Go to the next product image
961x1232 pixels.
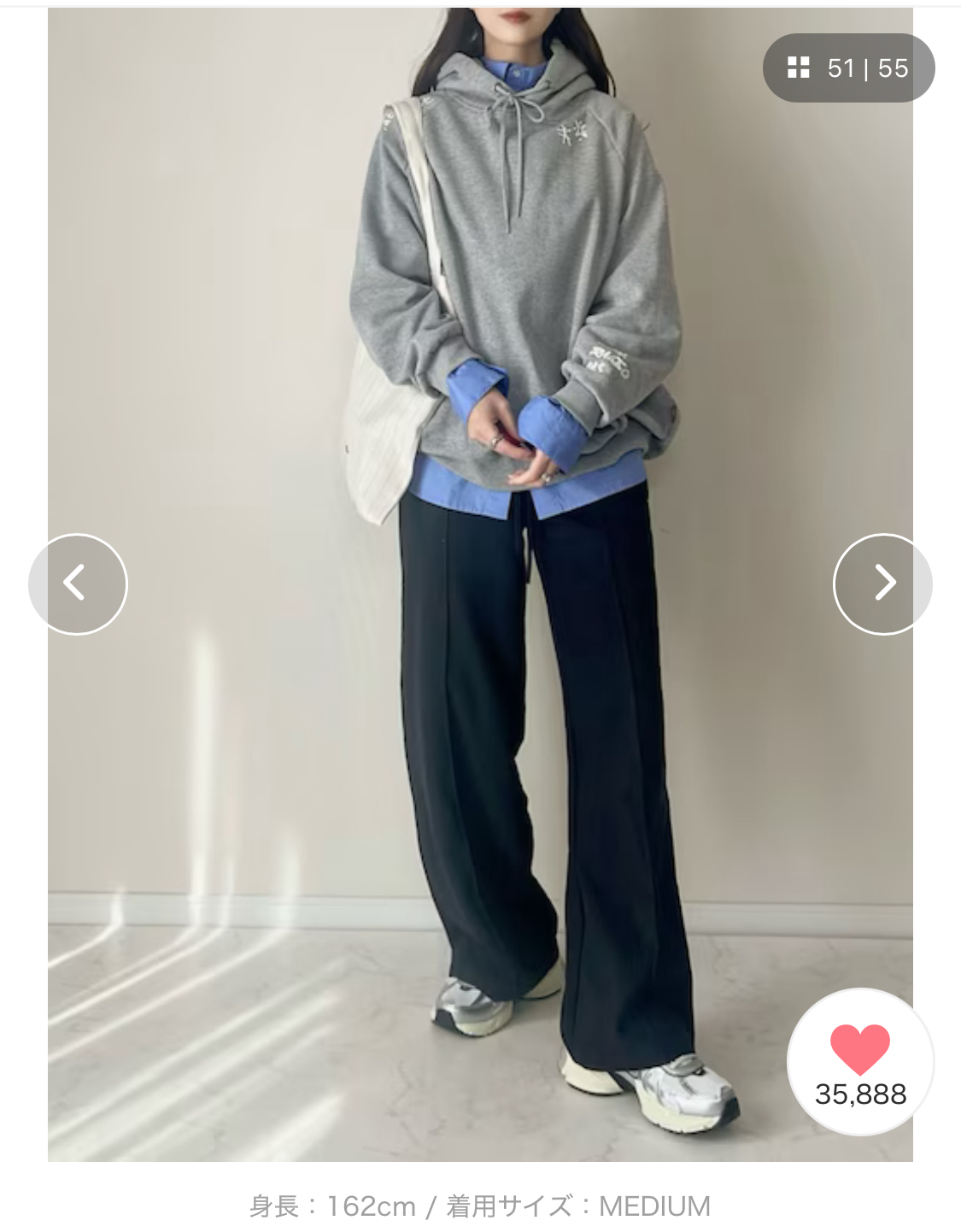[882, 584]
